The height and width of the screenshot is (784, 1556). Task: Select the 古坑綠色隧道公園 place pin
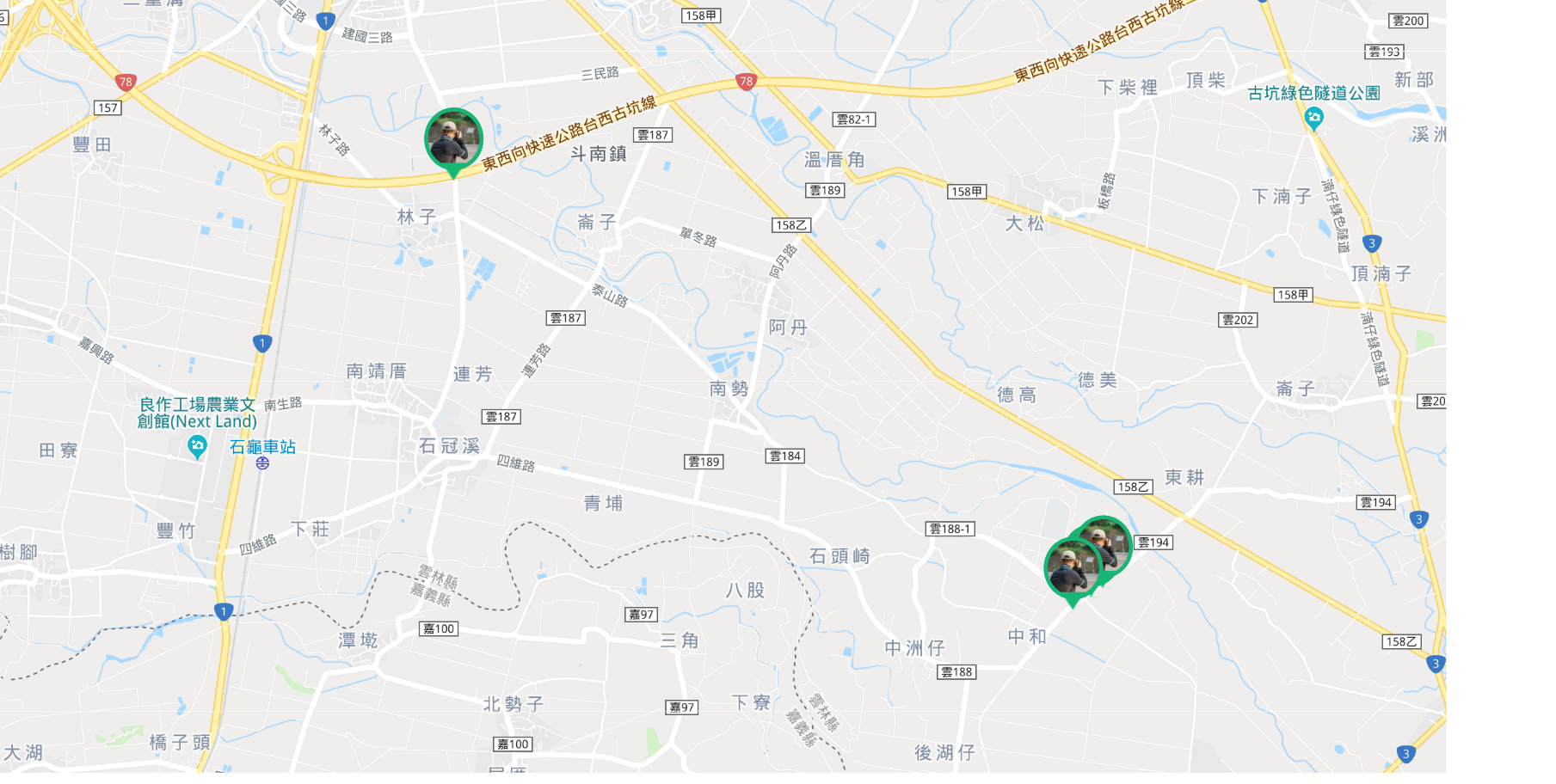tap(1313, 118)
